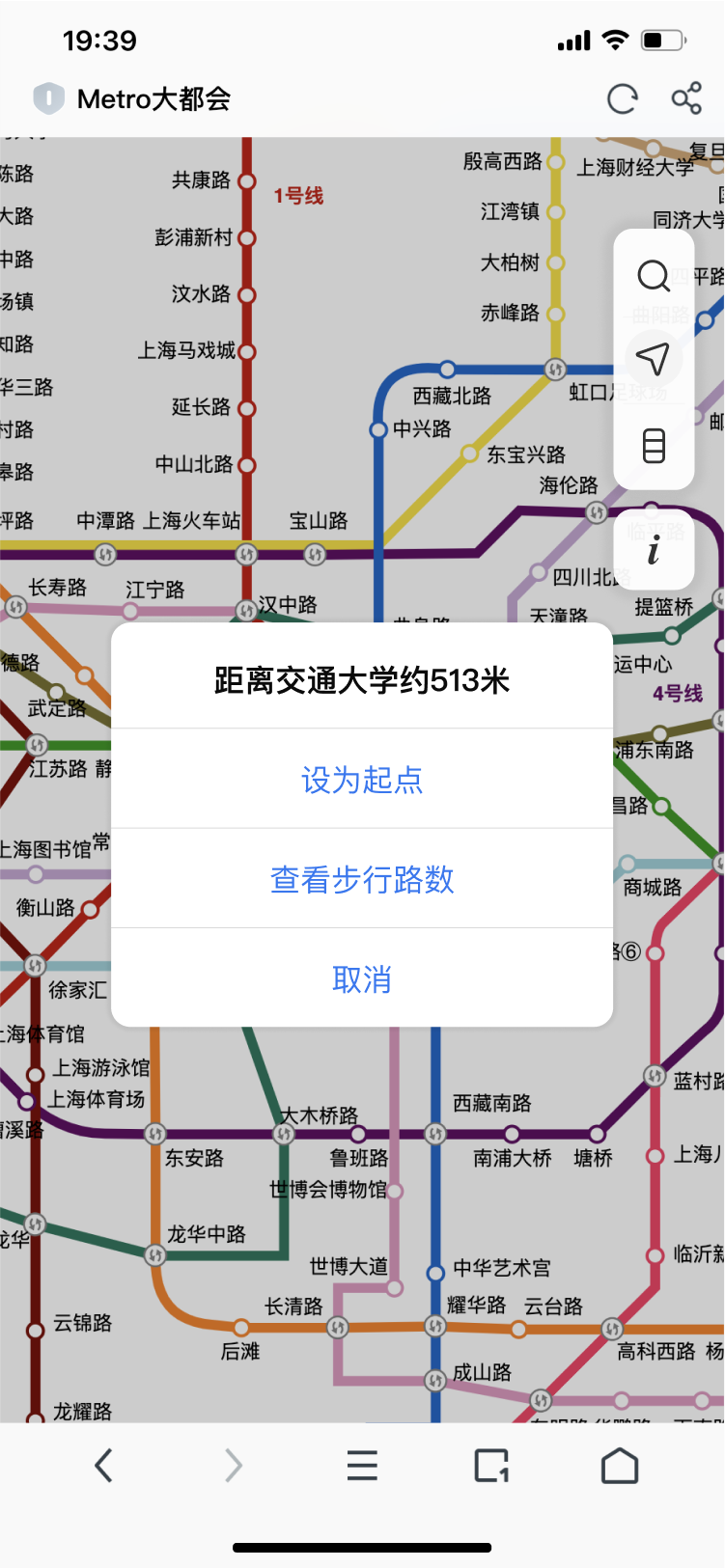The height and width of the screenshot is (1568, 725).
Task: Open the browser menu
Action: click(x=362, y=1466)
